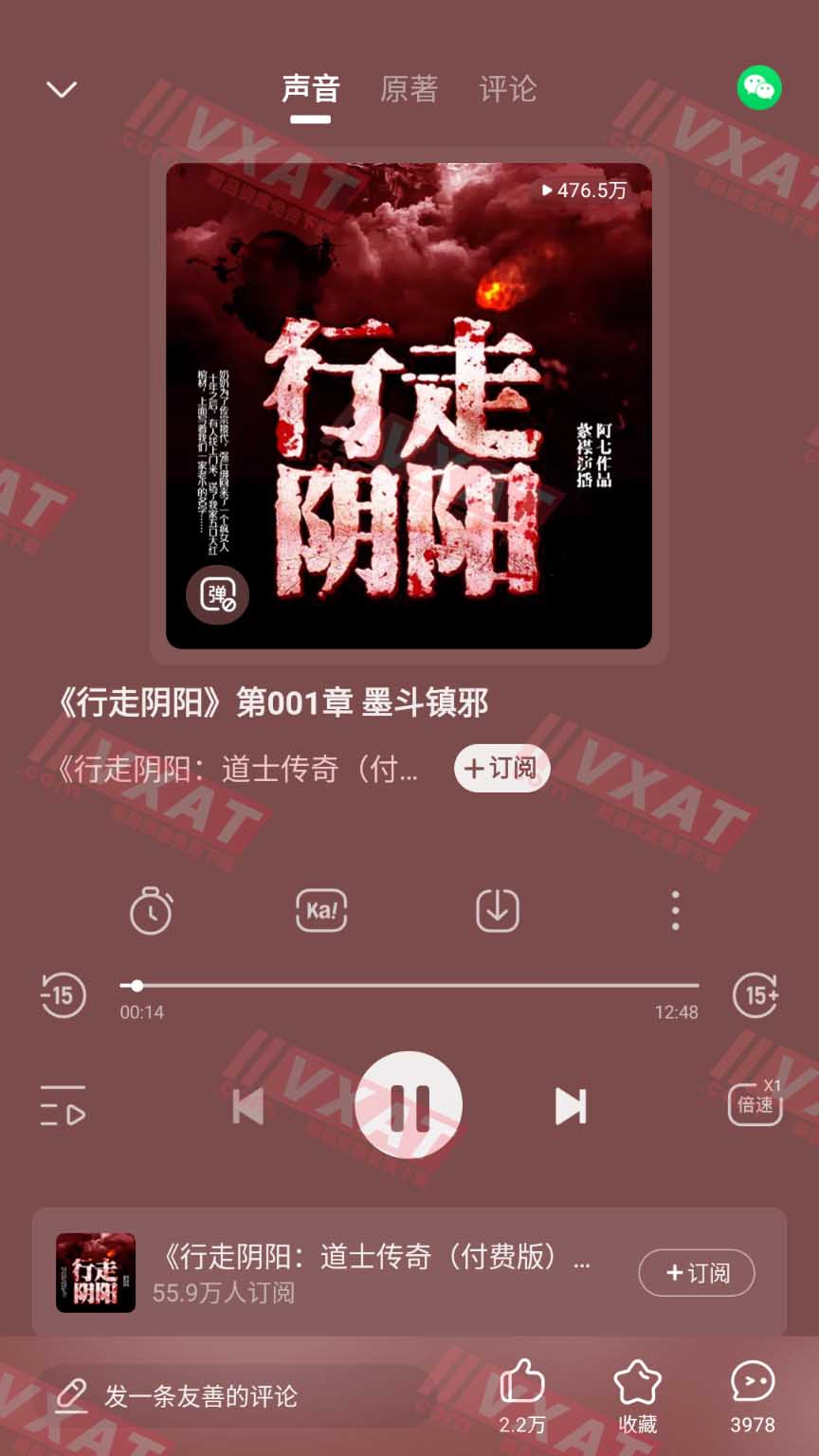Skip forward 15 seconds
The height and width of the screenshot is (1456, 819).
click(755, 995)
